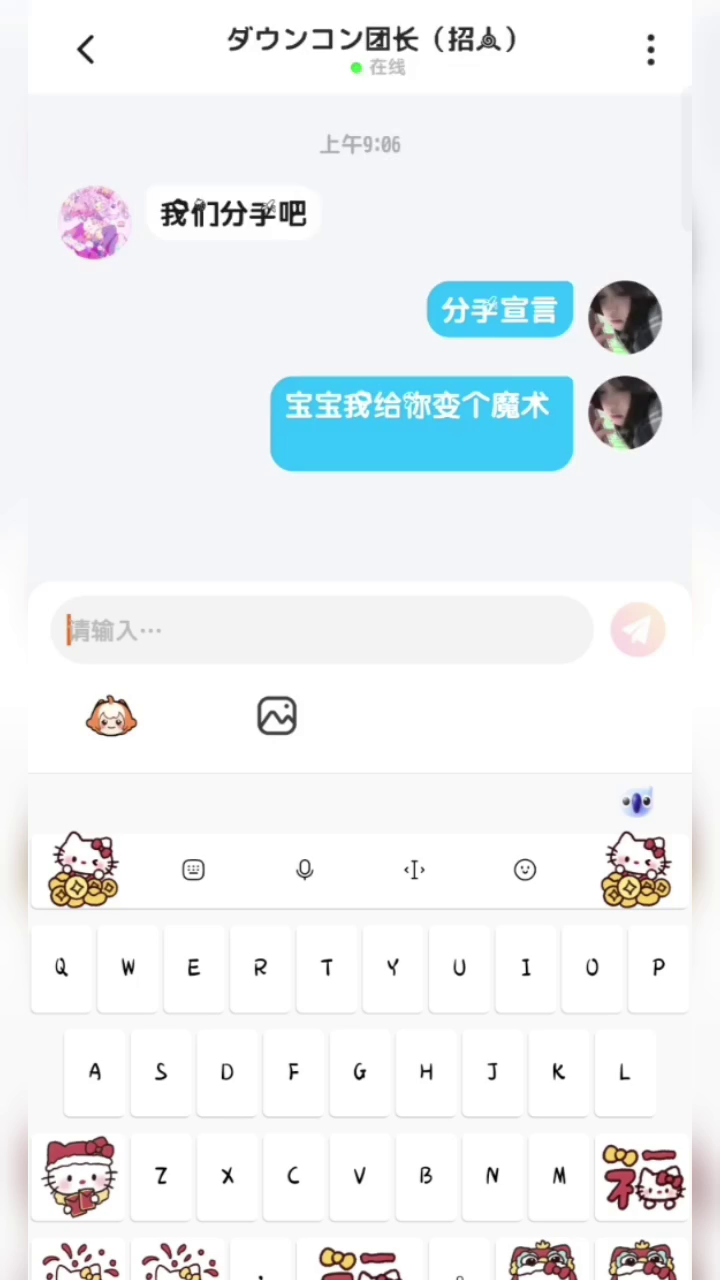Open the sticker emoji panel

click(x=111, y=716)
